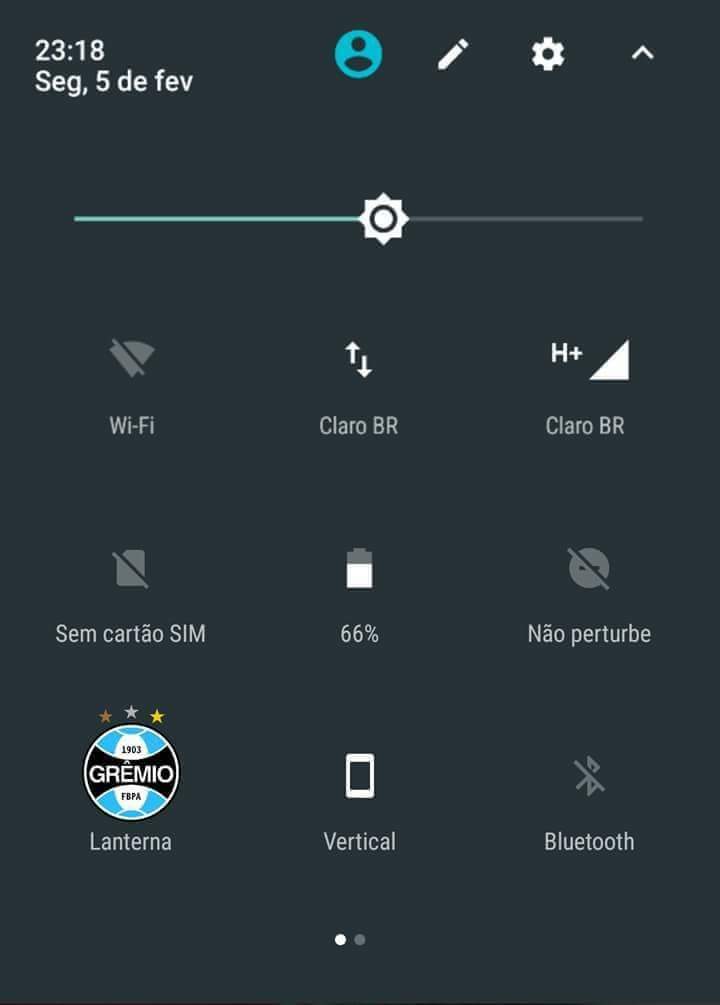Toggle the Vertical screen rotation tile
Screen dimensions: 720x1005
[x=359, y=776]
